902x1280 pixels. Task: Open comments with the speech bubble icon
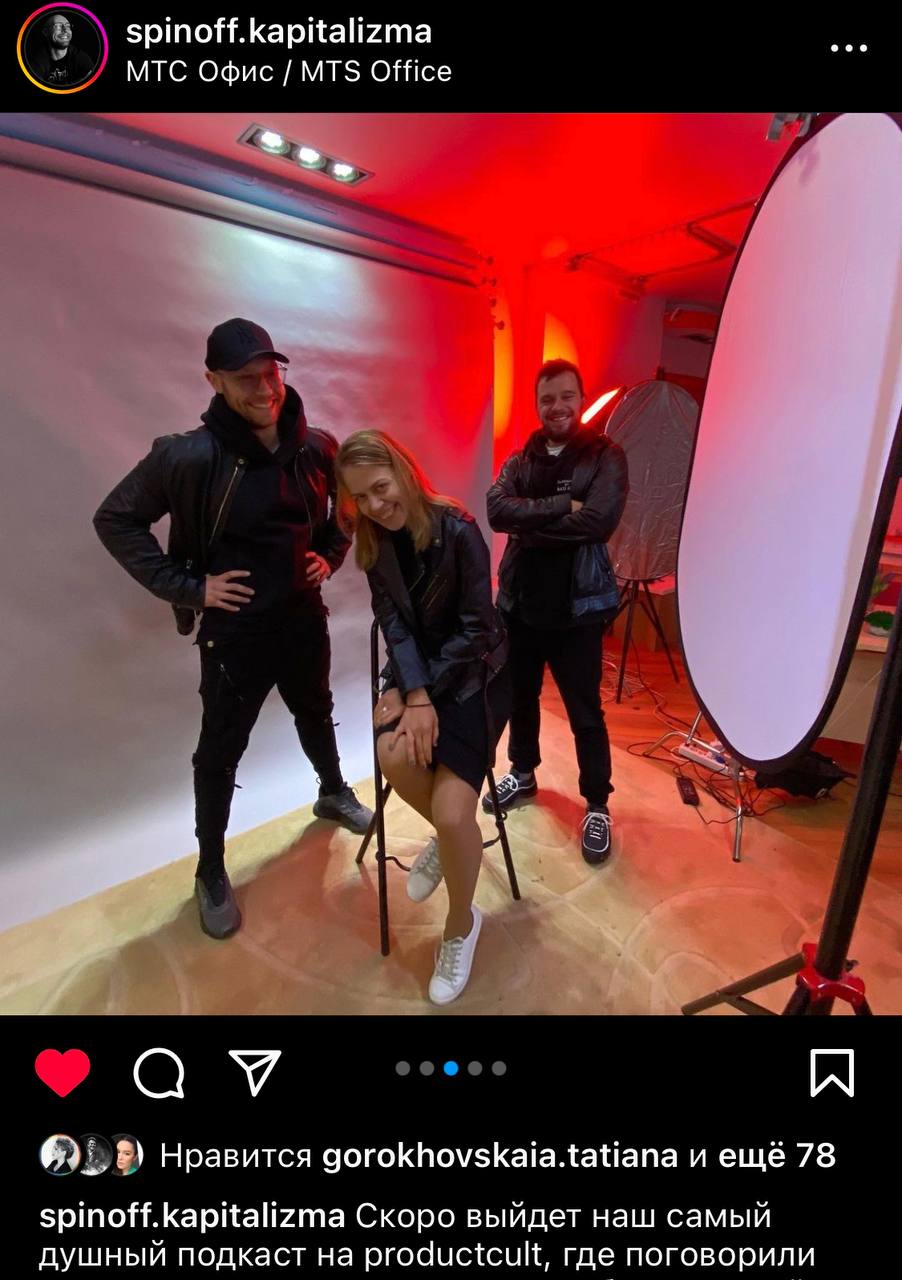159,1073
